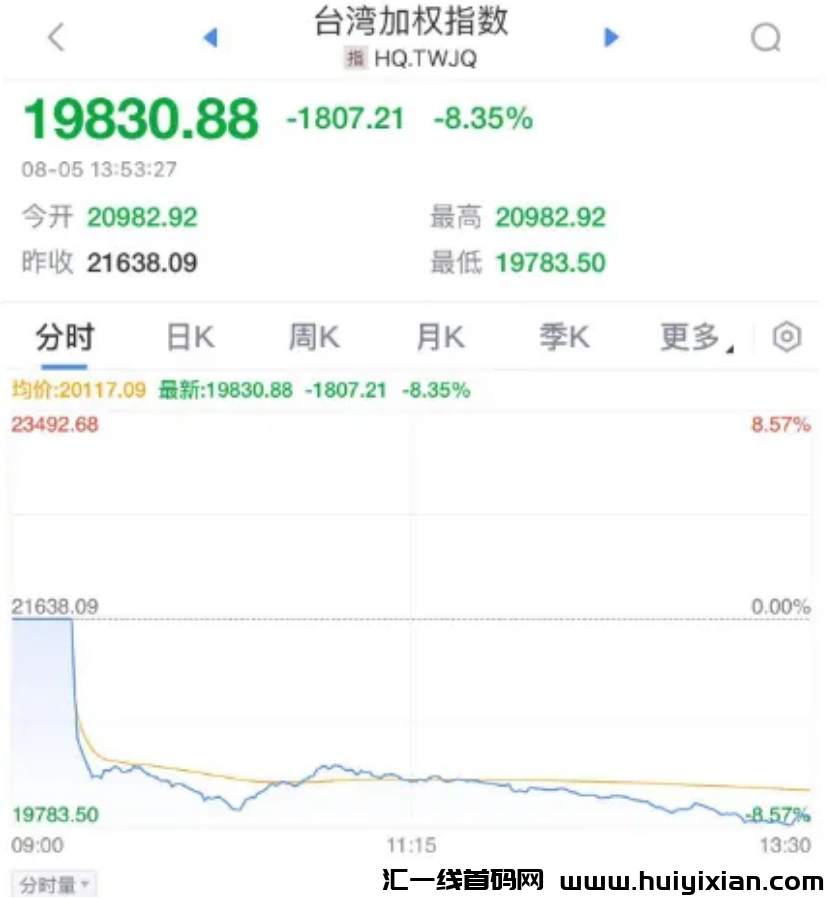Open the search magnifier icon

pos(765,37)
